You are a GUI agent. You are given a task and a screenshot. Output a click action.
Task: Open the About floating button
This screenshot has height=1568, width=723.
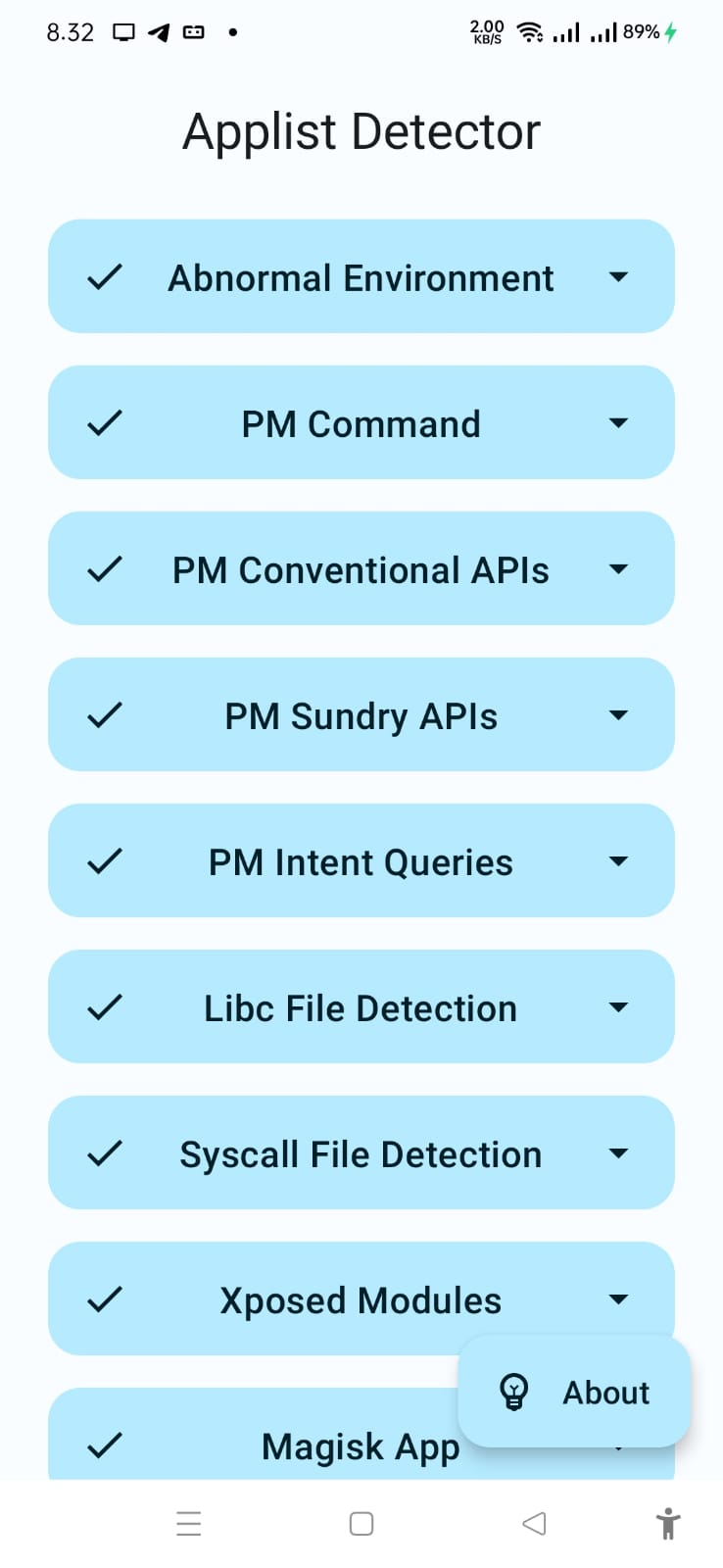pos(575,1392)
